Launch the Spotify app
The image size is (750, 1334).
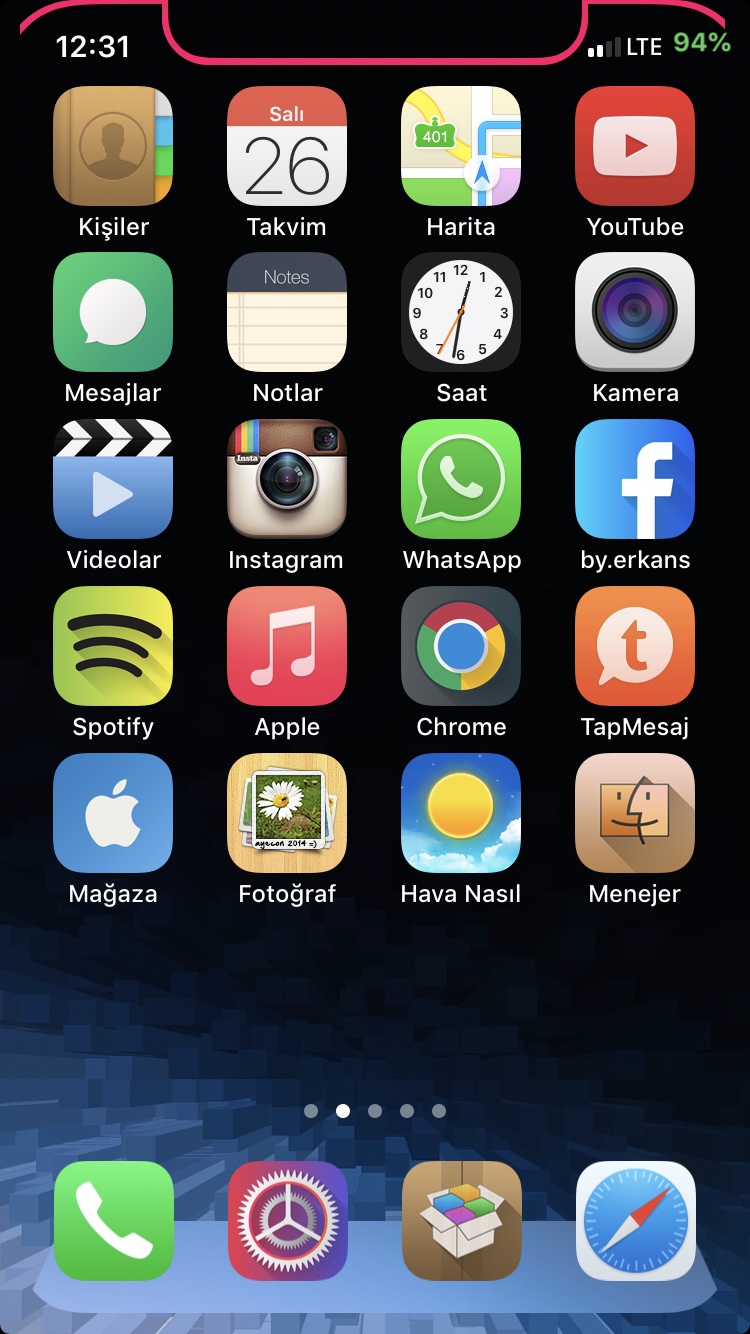coord(113,646)
